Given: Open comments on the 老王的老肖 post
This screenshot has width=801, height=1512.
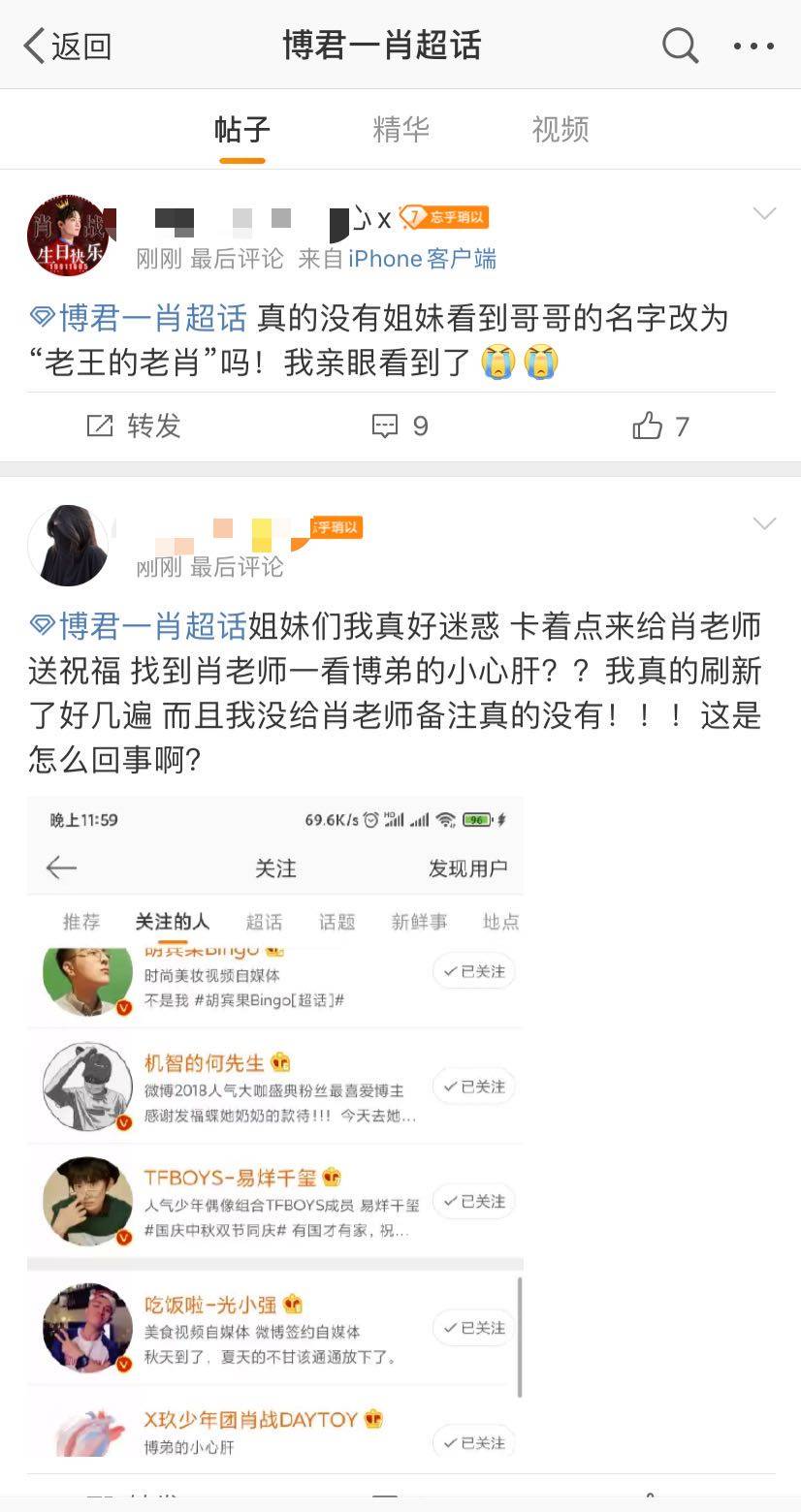Looking at the screenshot, I should 400,425.
